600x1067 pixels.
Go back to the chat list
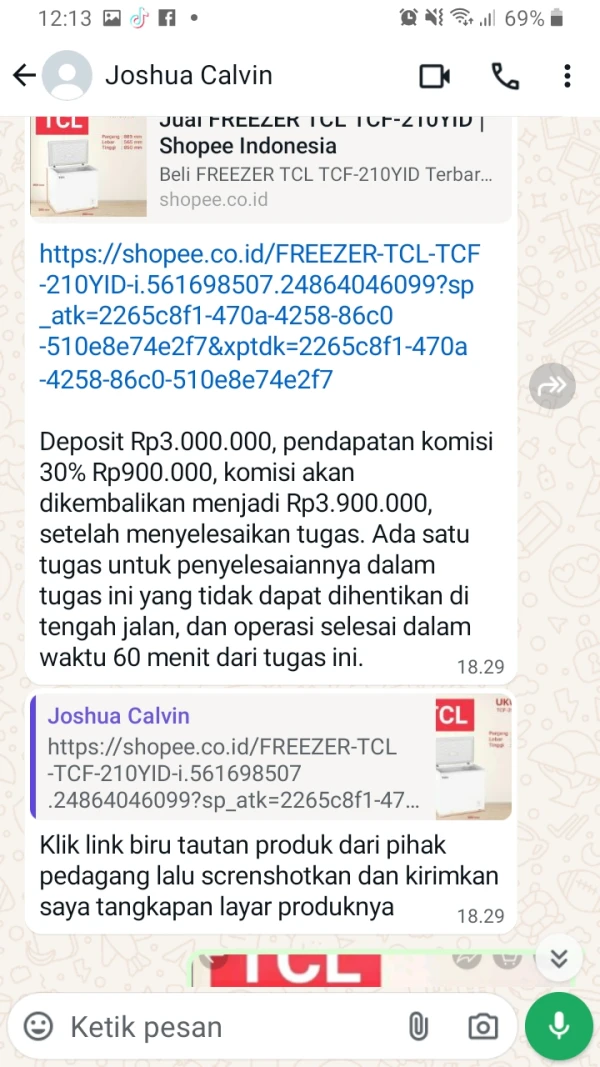click(24, 76)
